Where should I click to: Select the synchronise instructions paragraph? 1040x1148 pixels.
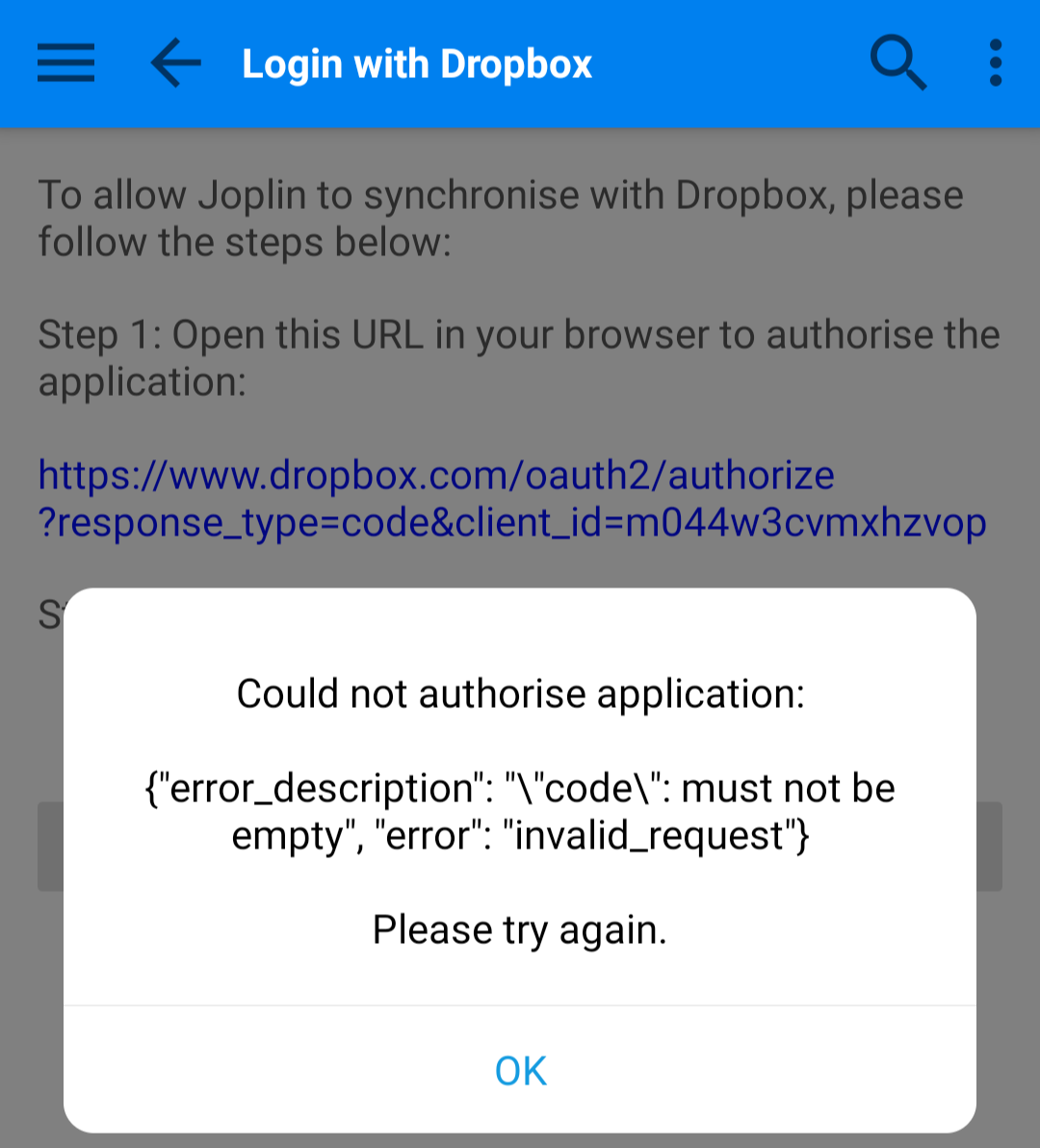tap(500, 218)
